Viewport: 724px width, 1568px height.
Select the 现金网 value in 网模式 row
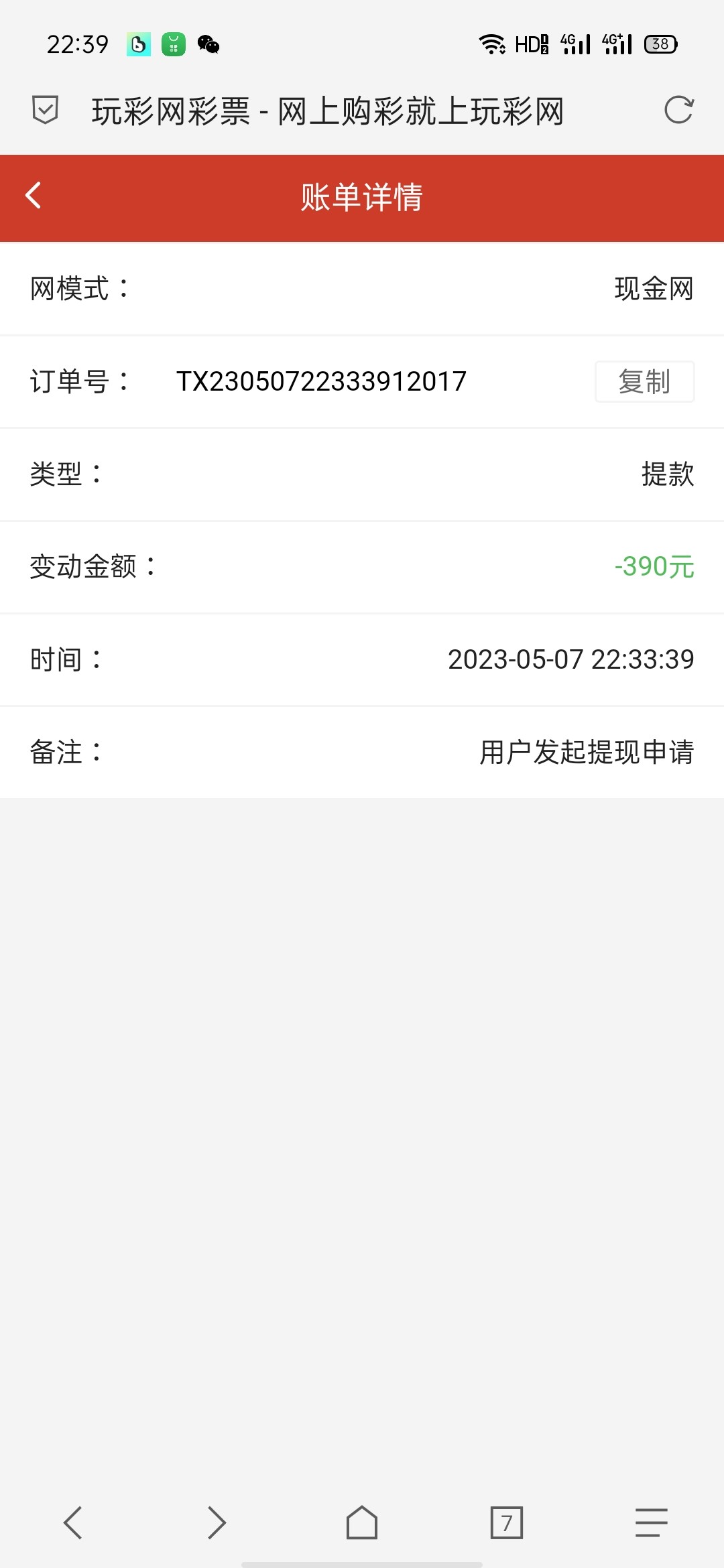[x=654, y=289]
